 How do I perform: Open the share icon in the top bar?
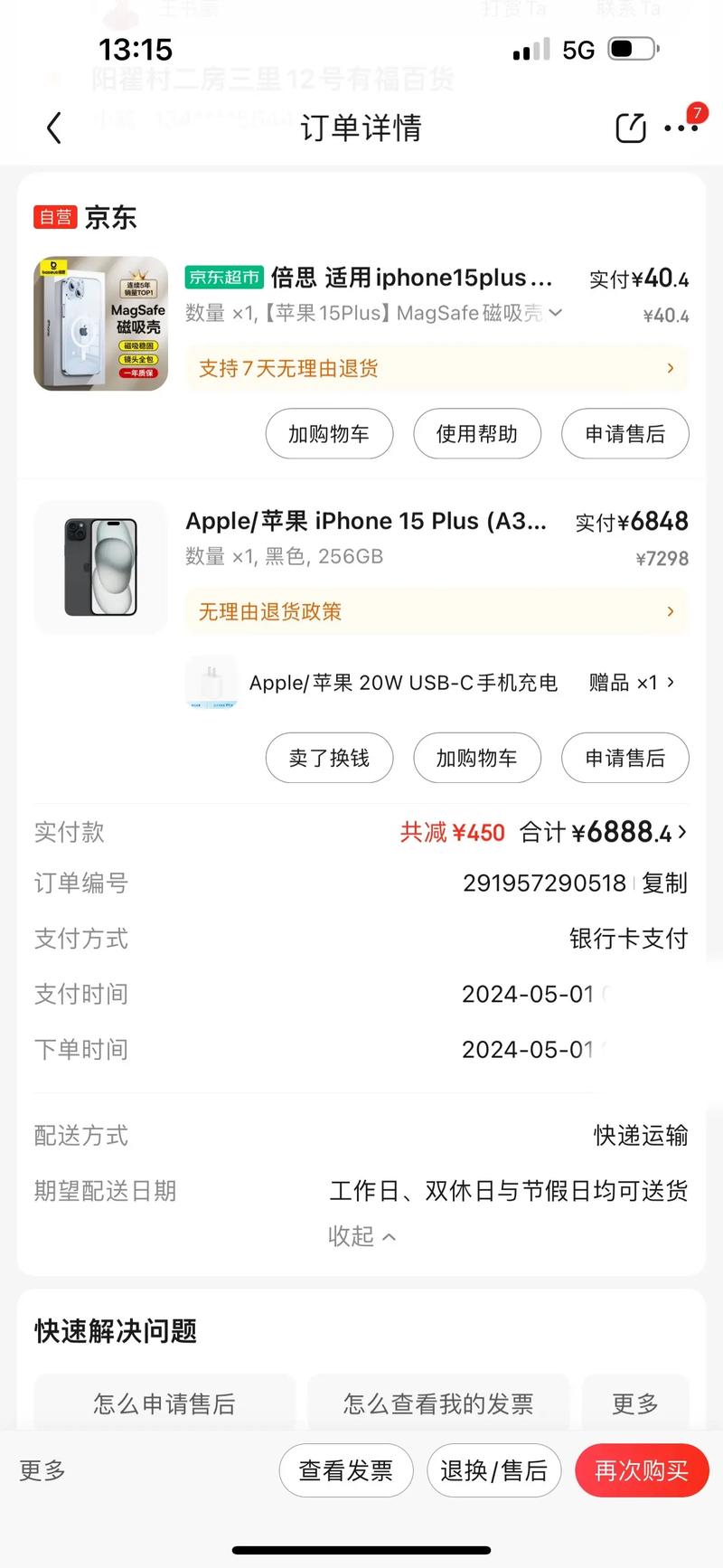tap(630, 128)
